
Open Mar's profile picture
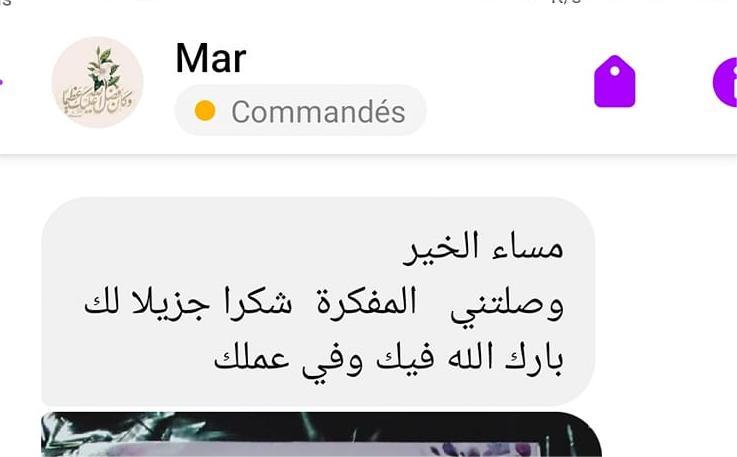(97, 82)
